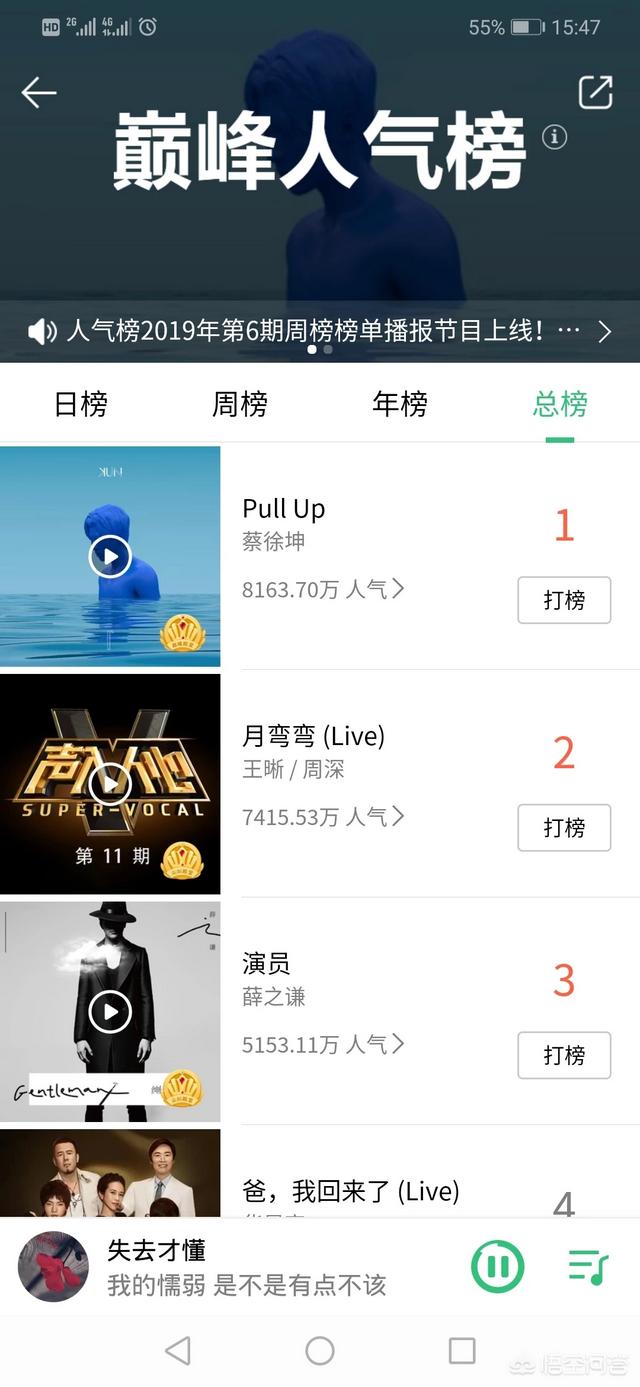
Task: Tap 打榜 for 演员
Action: coord(564,1055)
